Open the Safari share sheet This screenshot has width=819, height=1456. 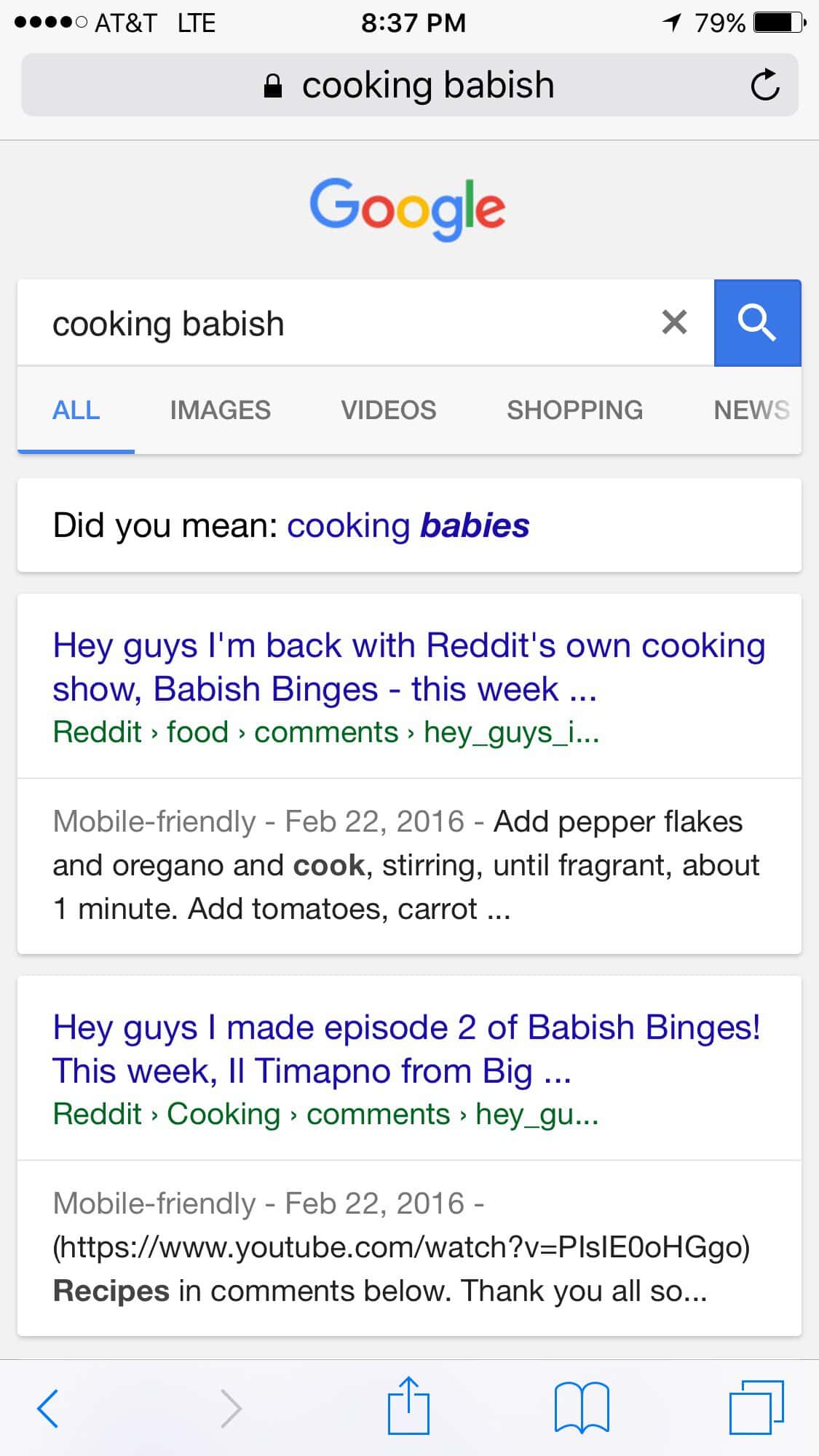tap(408, 1405)
